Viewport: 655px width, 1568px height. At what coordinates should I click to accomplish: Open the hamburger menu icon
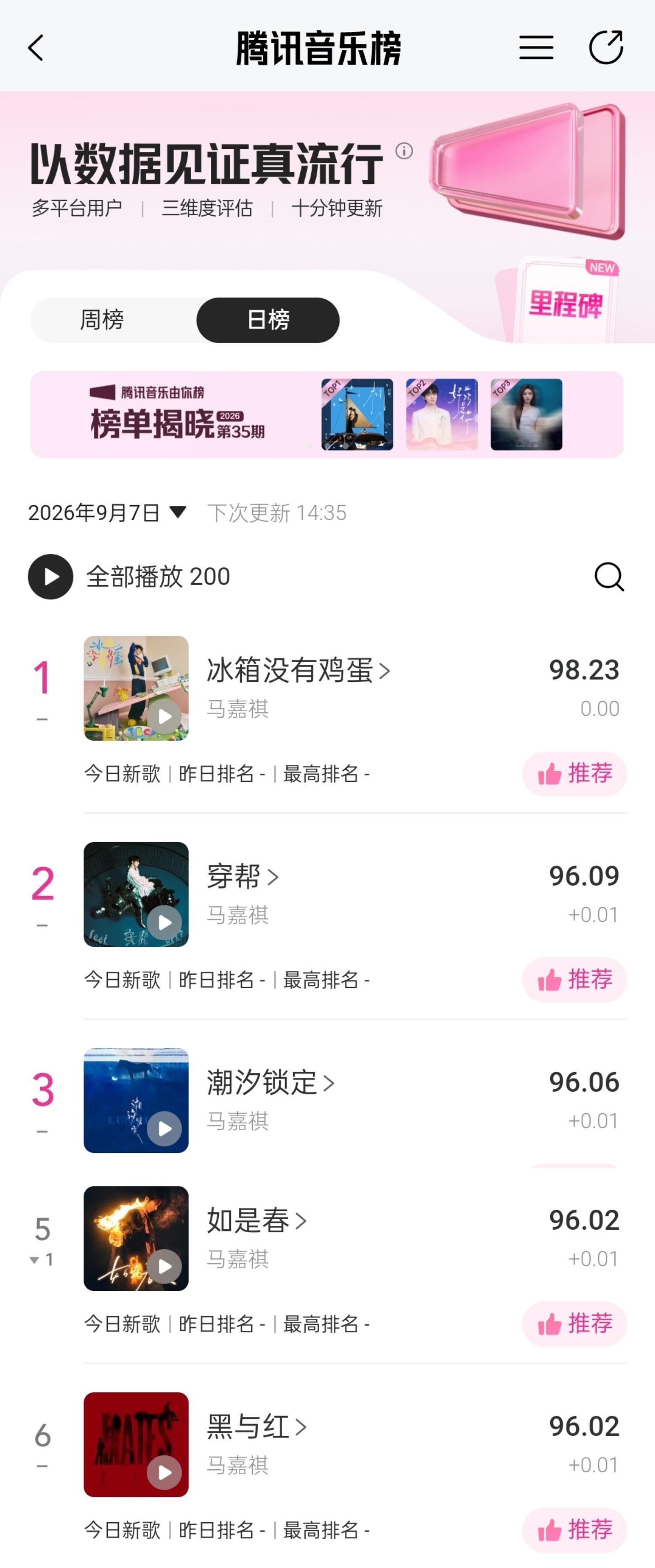[536, 48]
